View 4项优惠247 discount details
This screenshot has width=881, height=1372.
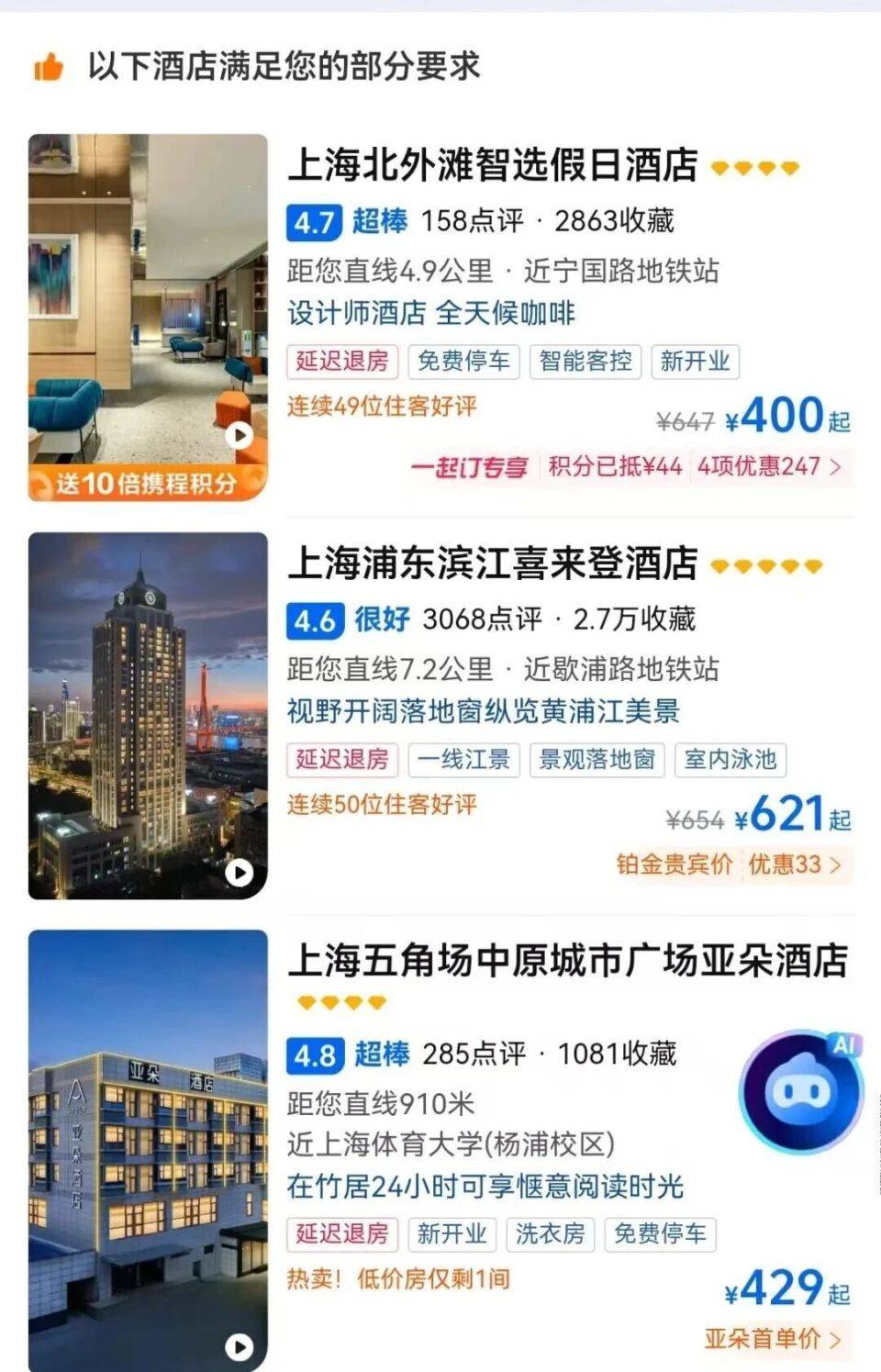[768, 466]
